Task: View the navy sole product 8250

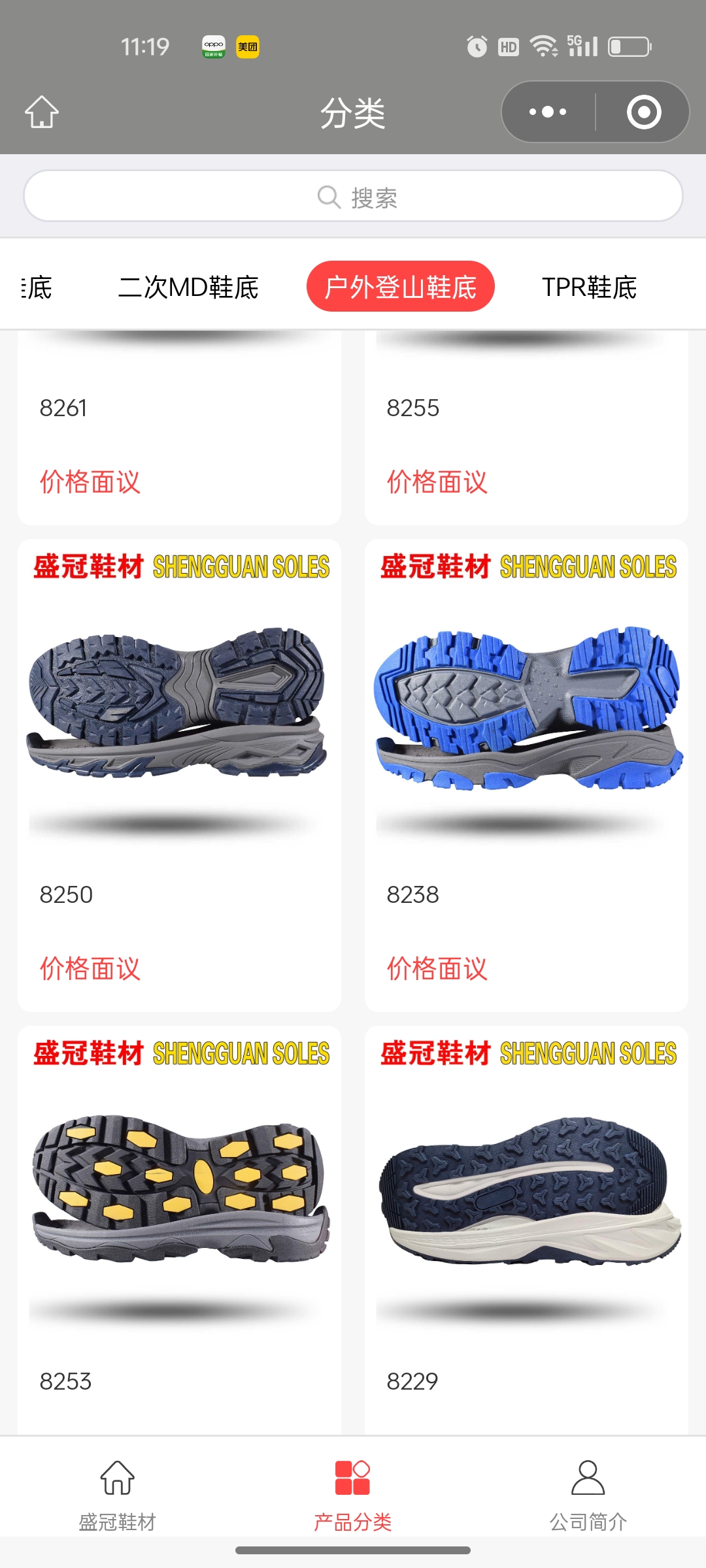Action: (179, 719)
